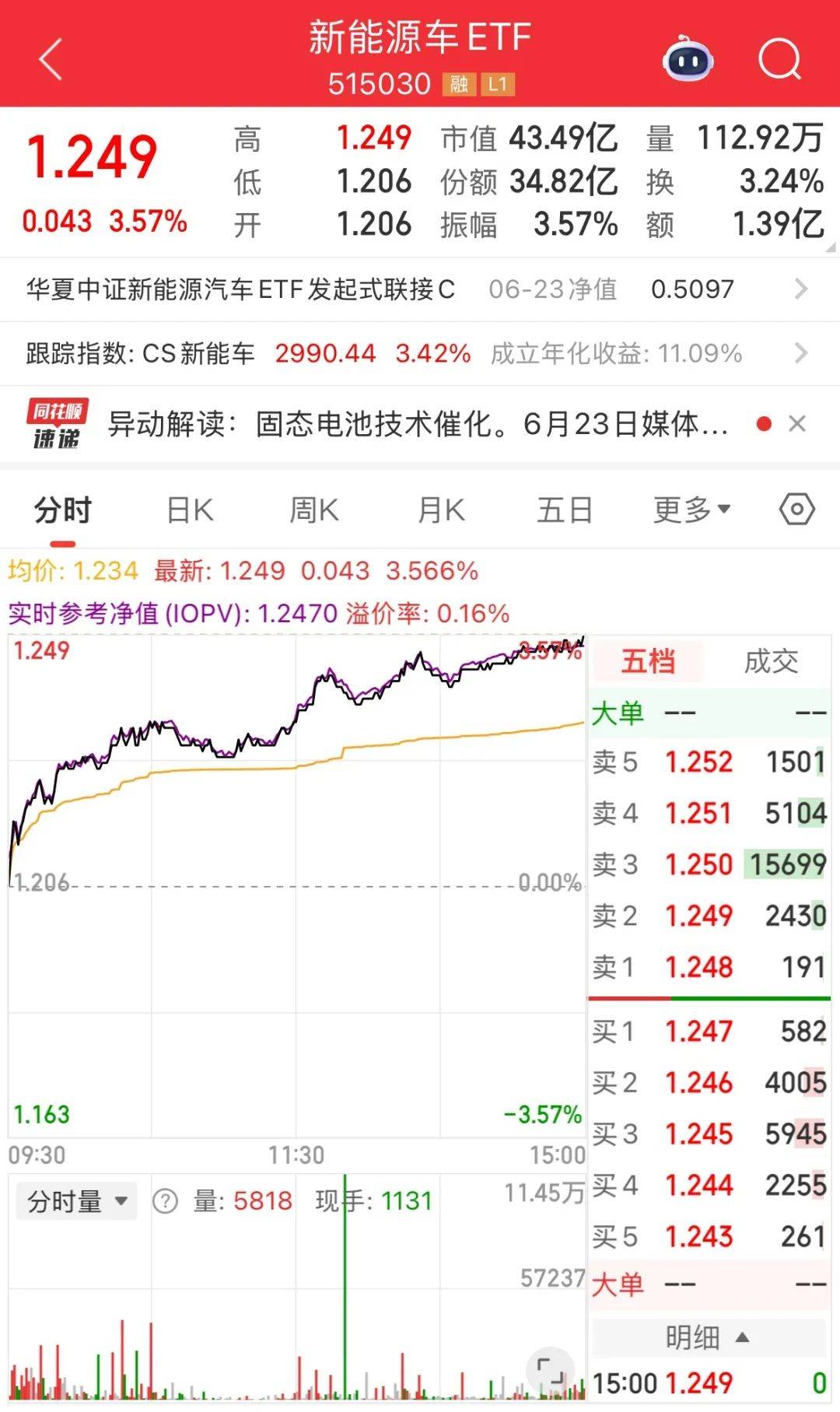Switch to the 月K chart tab
Screen dimensions: 840x1412
441,511
